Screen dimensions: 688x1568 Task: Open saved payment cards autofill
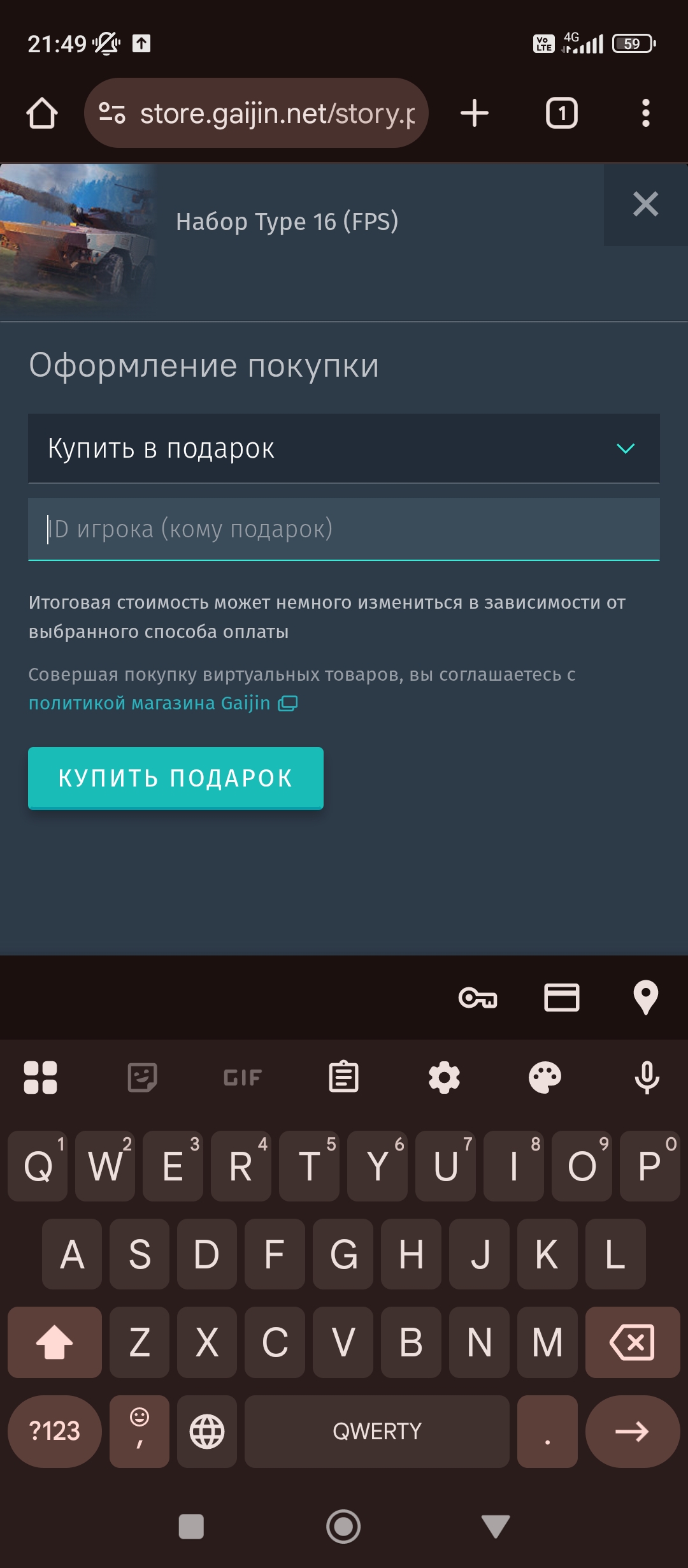pyautogui.click(x=562, y=998)
